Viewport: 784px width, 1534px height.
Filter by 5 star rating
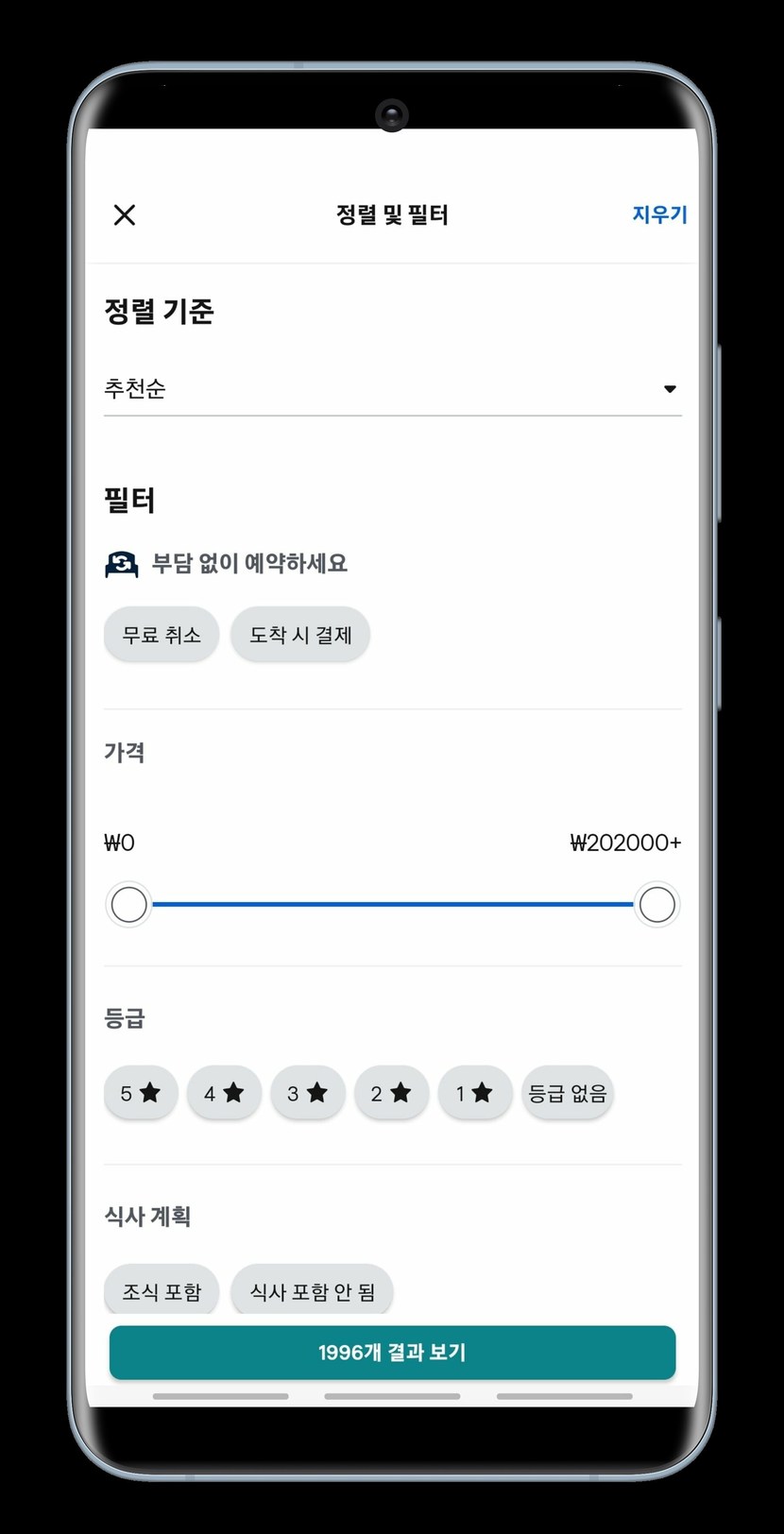pos(141,1094)
